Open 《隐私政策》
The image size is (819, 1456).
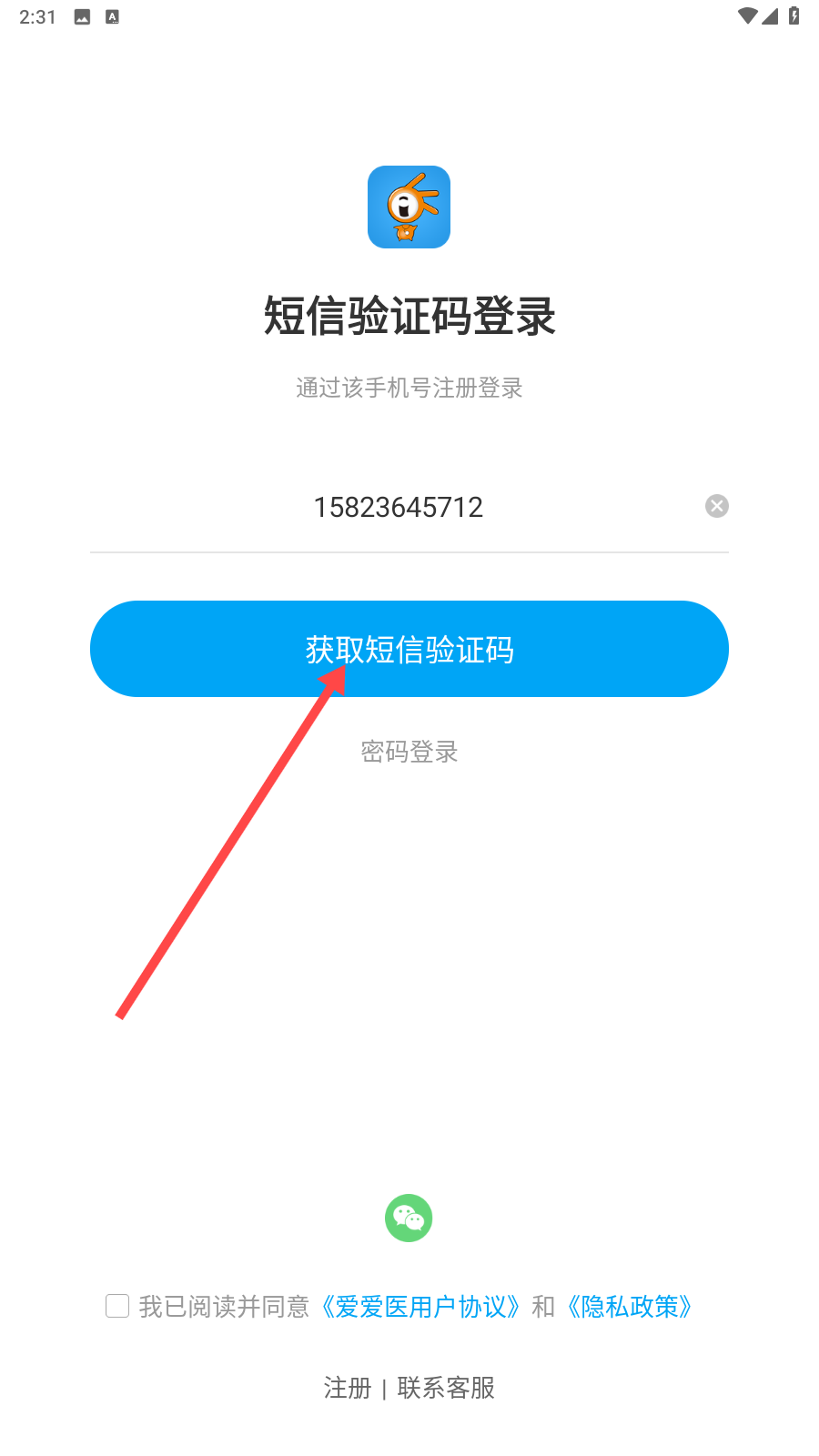click(630, 1307)
